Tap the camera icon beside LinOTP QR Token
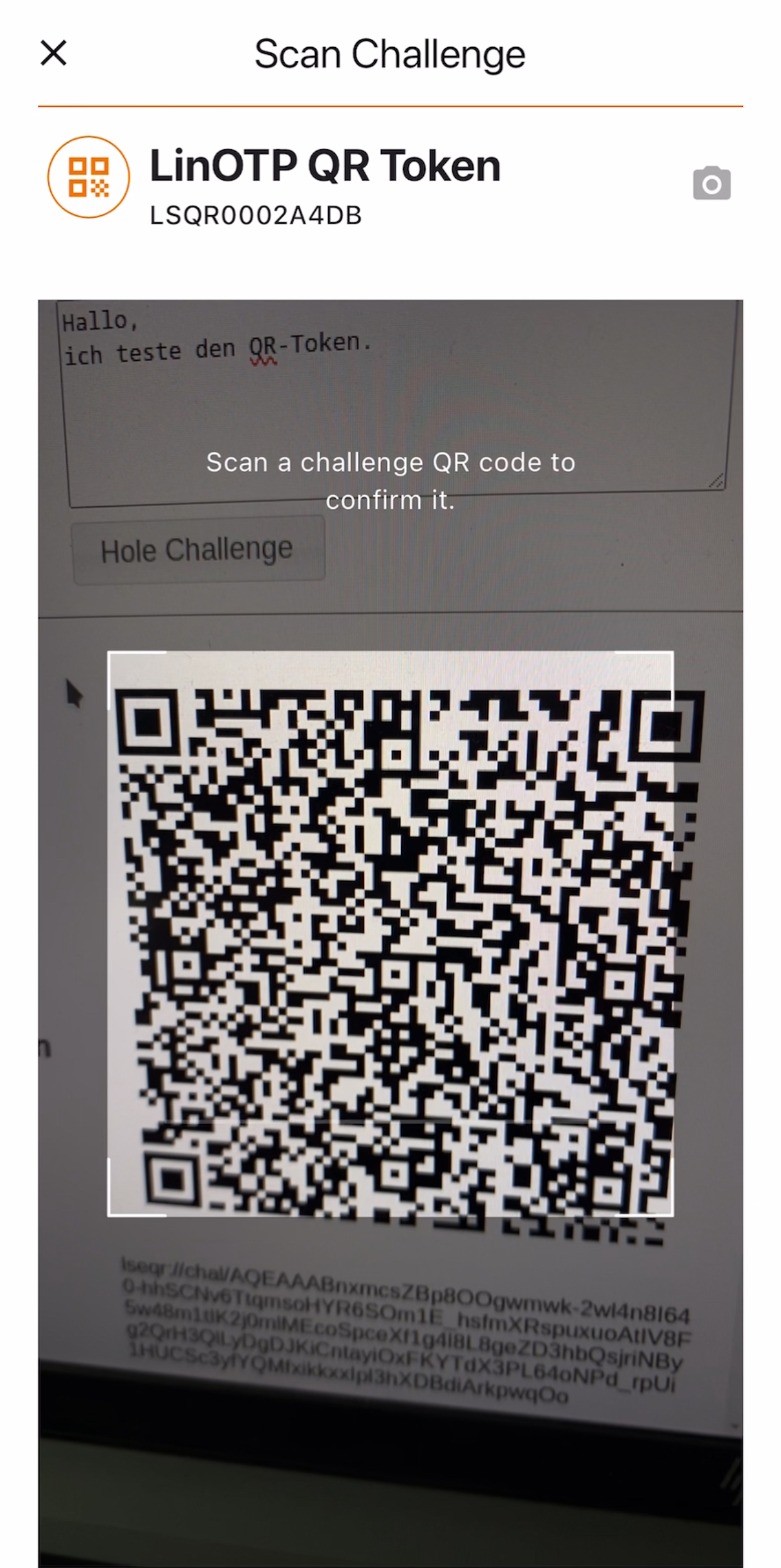781x1568 pixels. tap(711, 184)
